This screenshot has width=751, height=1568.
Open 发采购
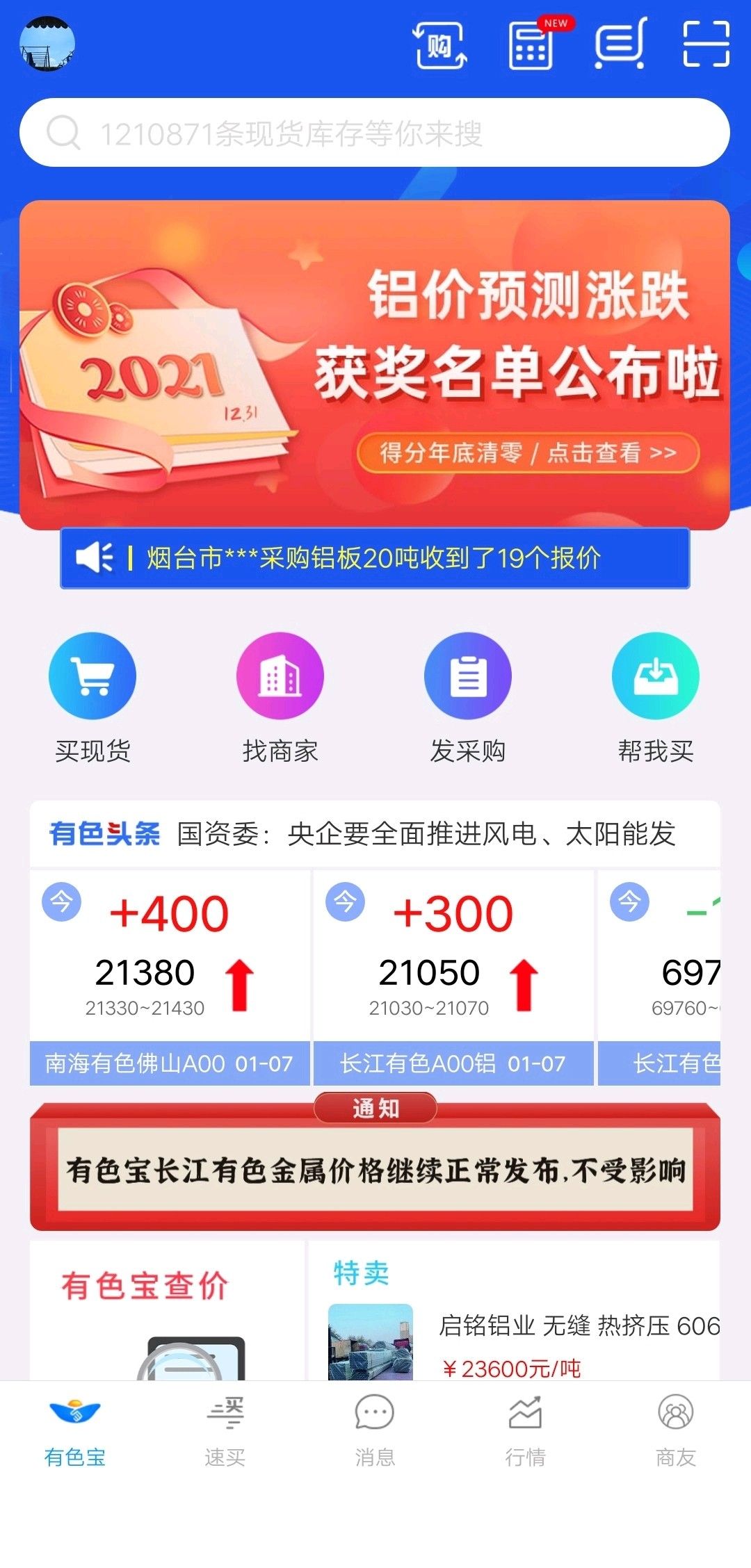pos(468,698)
